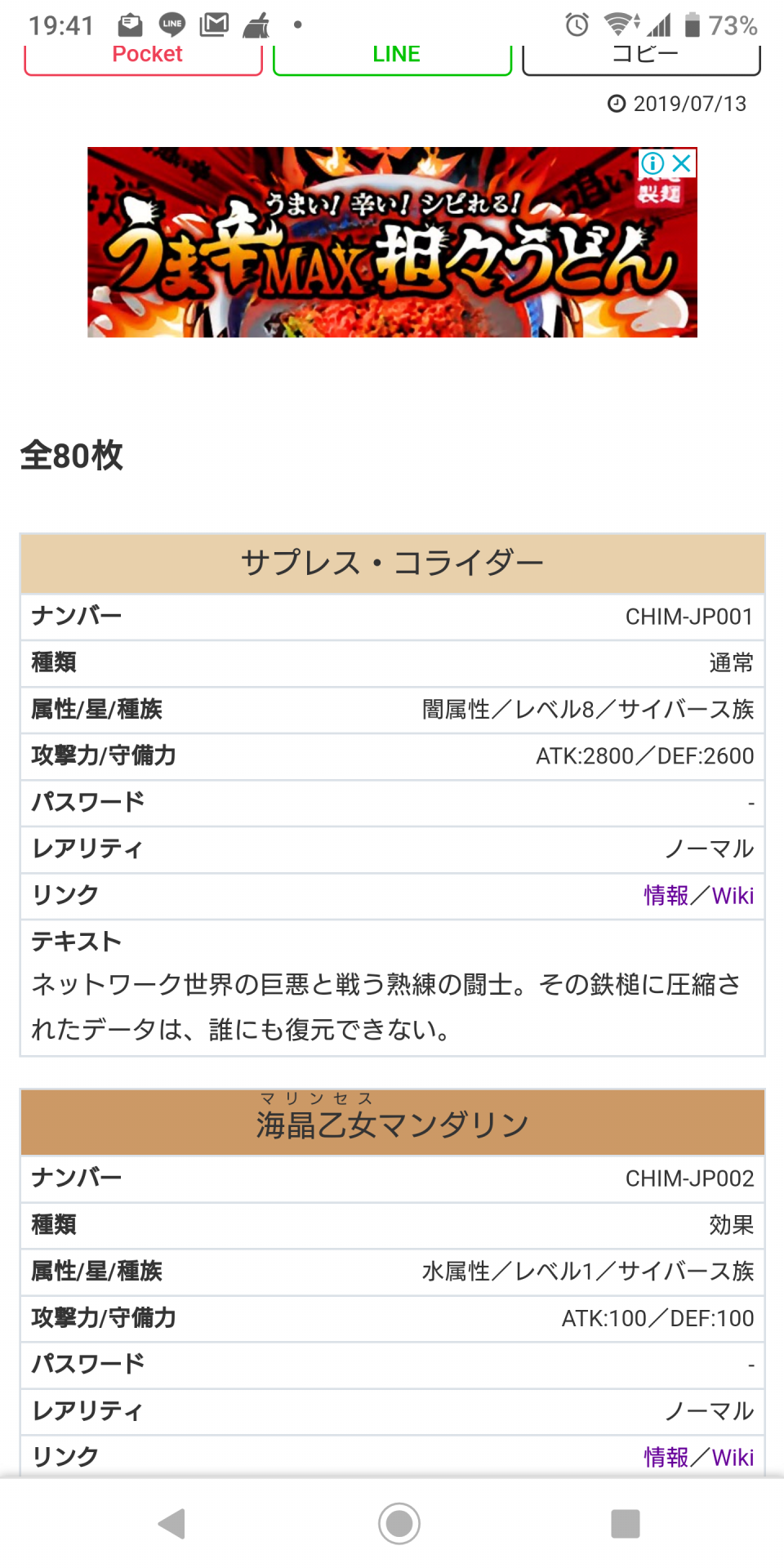The image size is (784, 1568).
Task: Go to the home screen
Action: (x=399, y=1524)
